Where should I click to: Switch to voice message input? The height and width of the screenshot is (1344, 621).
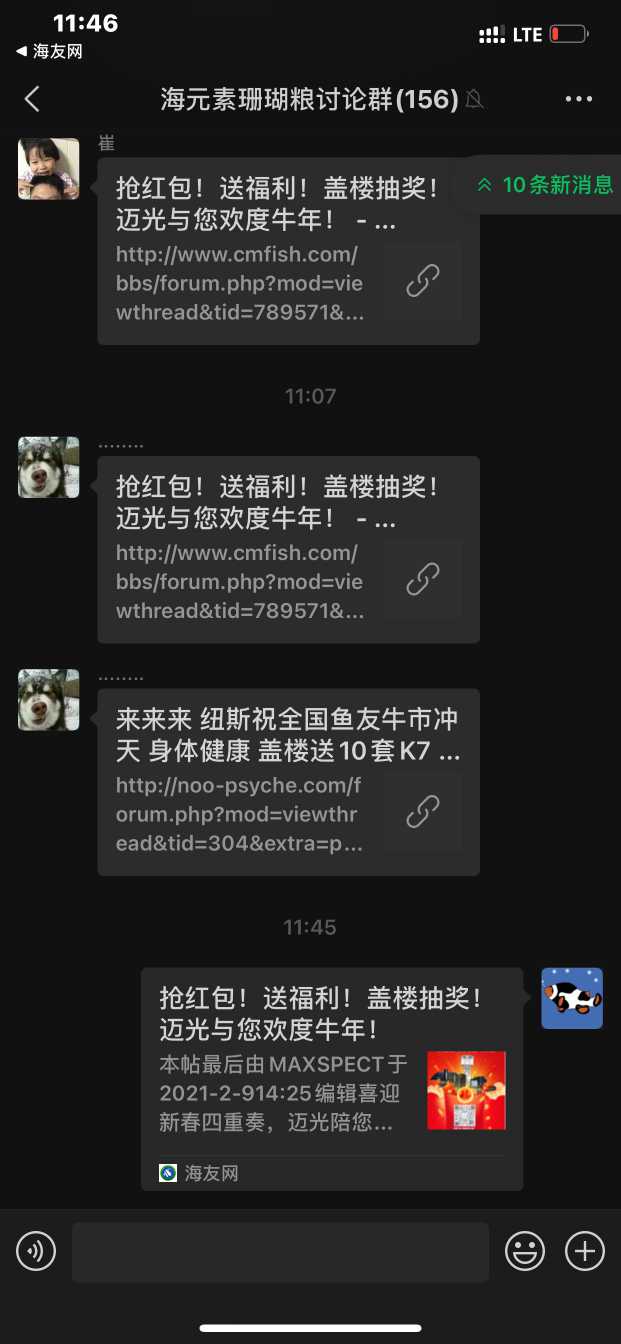36,1251
